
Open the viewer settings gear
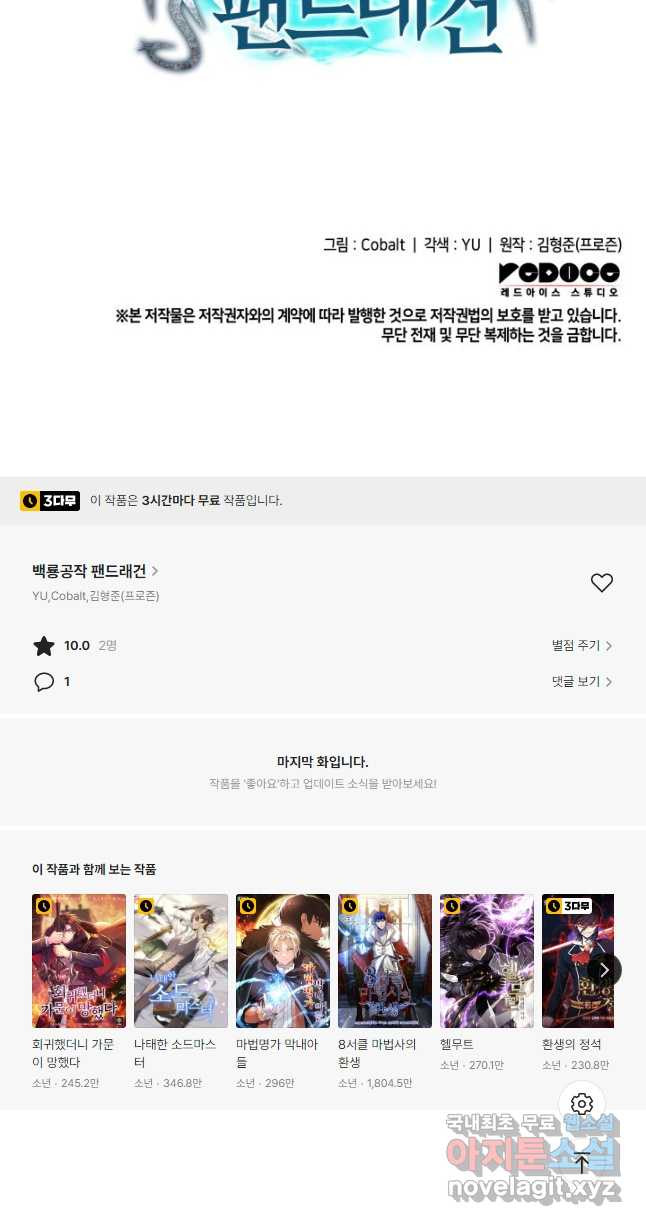[582, 1104]
